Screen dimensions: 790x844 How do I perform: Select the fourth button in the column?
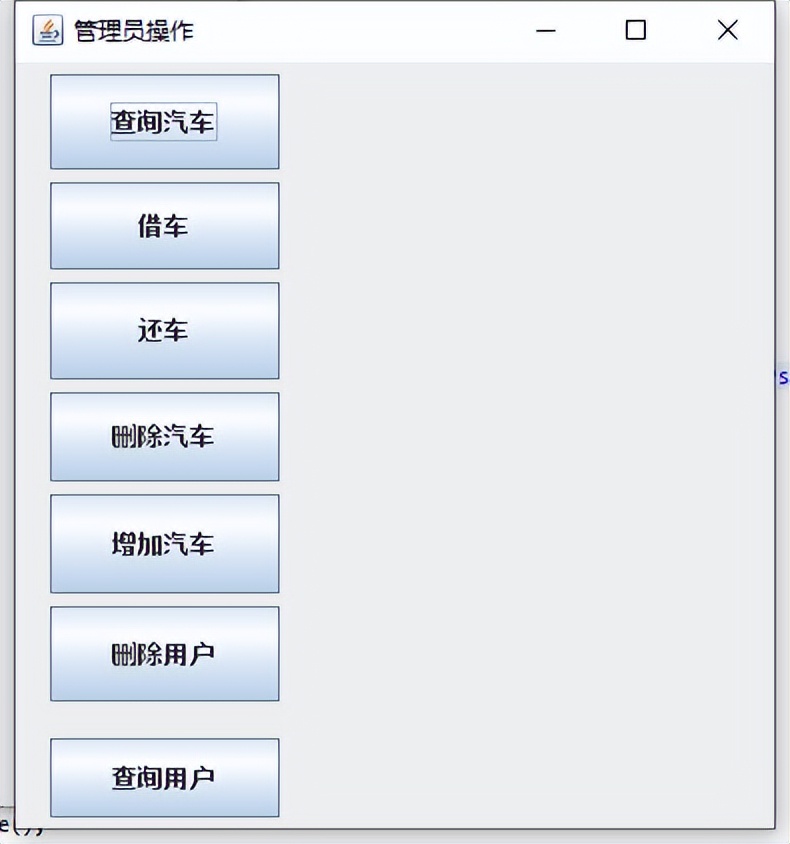point(164,435)
